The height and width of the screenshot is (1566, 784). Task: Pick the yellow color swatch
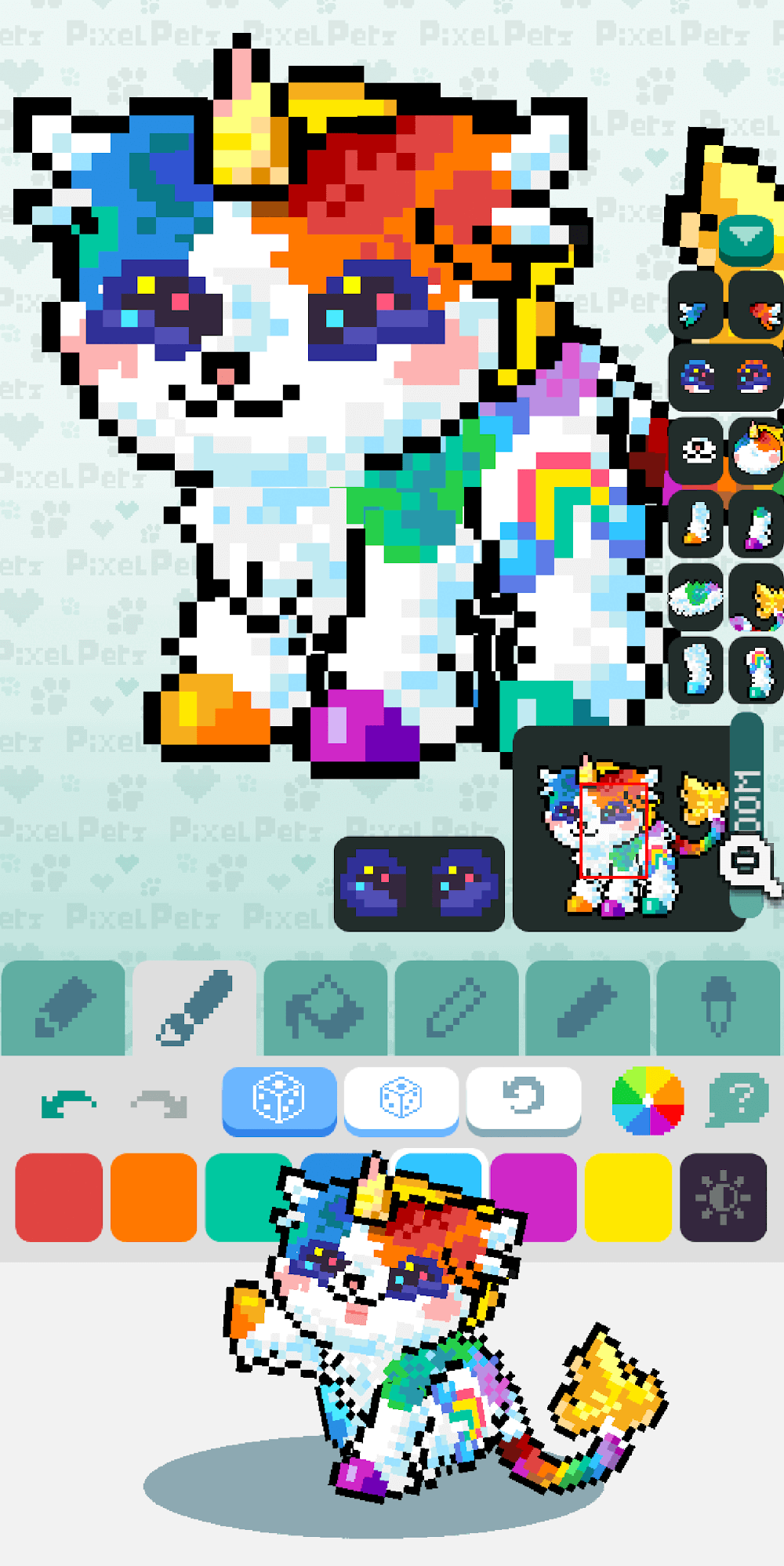(628, 1197)
